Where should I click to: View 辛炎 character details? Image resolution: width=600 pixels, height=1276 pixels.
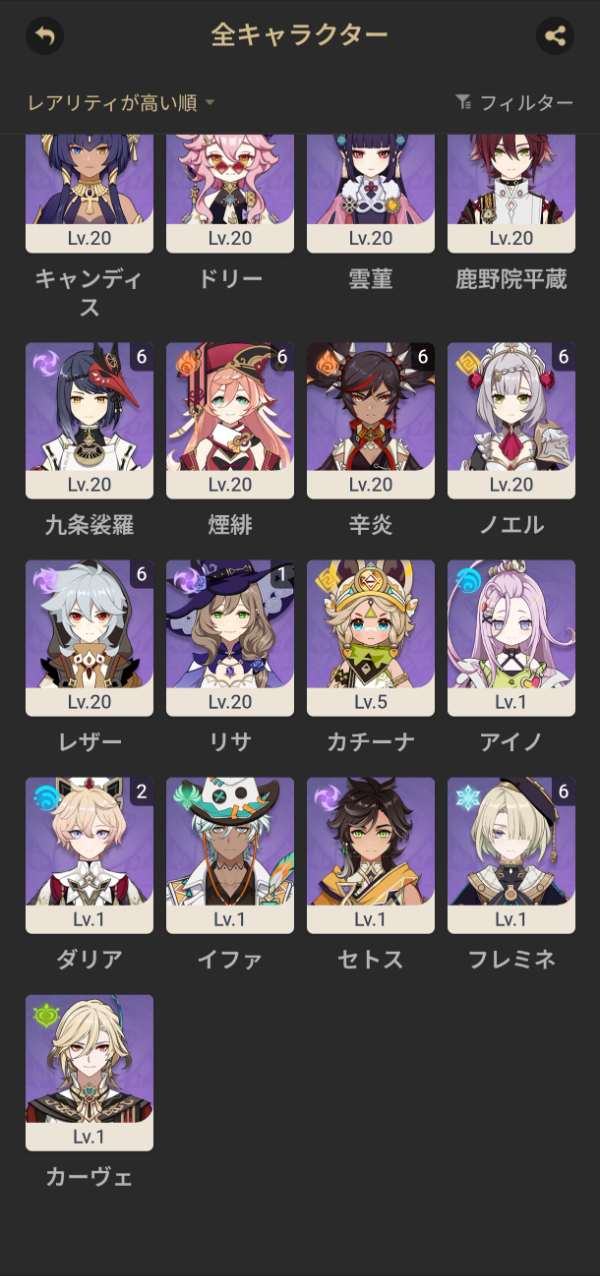pos(371,420)
